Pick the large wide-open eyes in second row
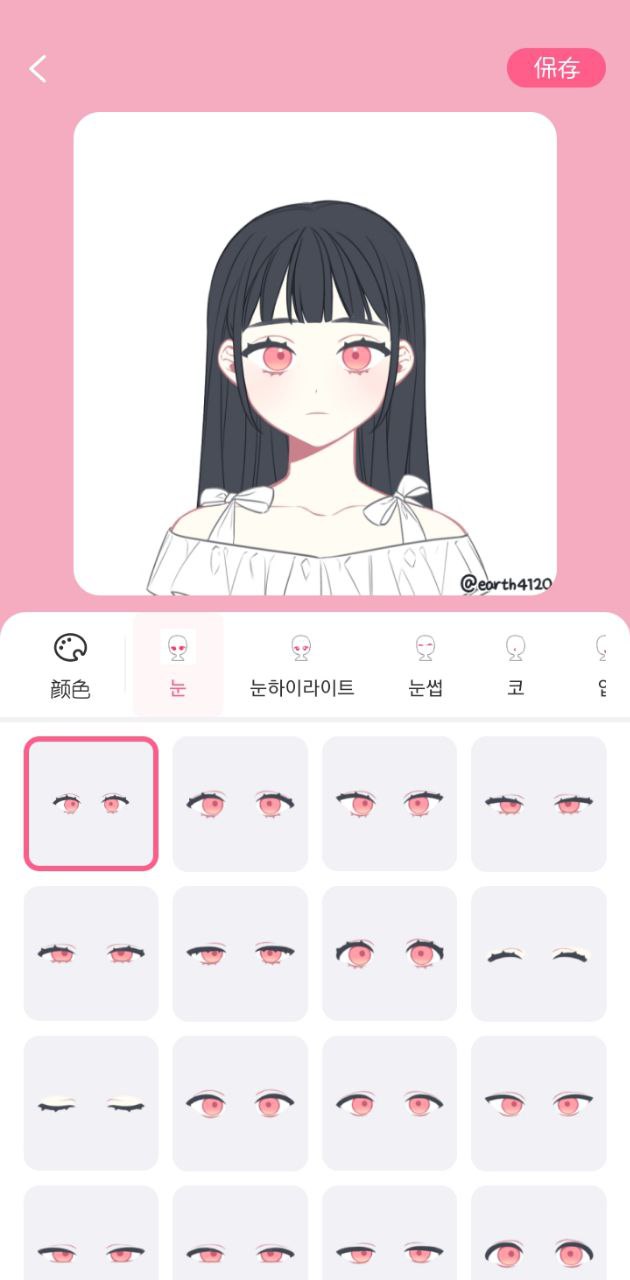The height and width of the screenshot is (1280, 630). 389,954
